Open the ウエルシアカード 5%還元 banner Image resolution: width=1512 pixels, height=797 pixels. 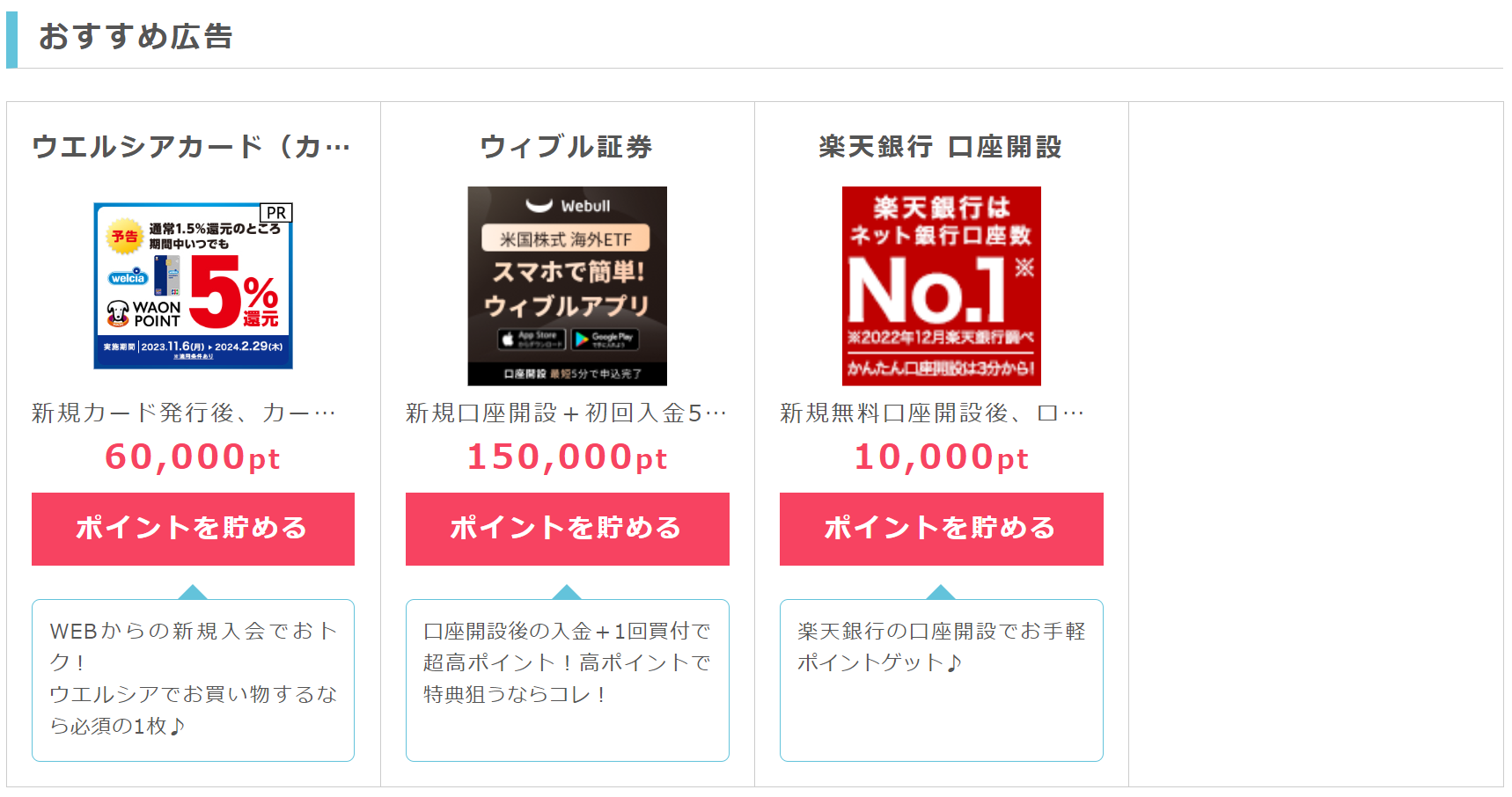(x=193, y=286)
